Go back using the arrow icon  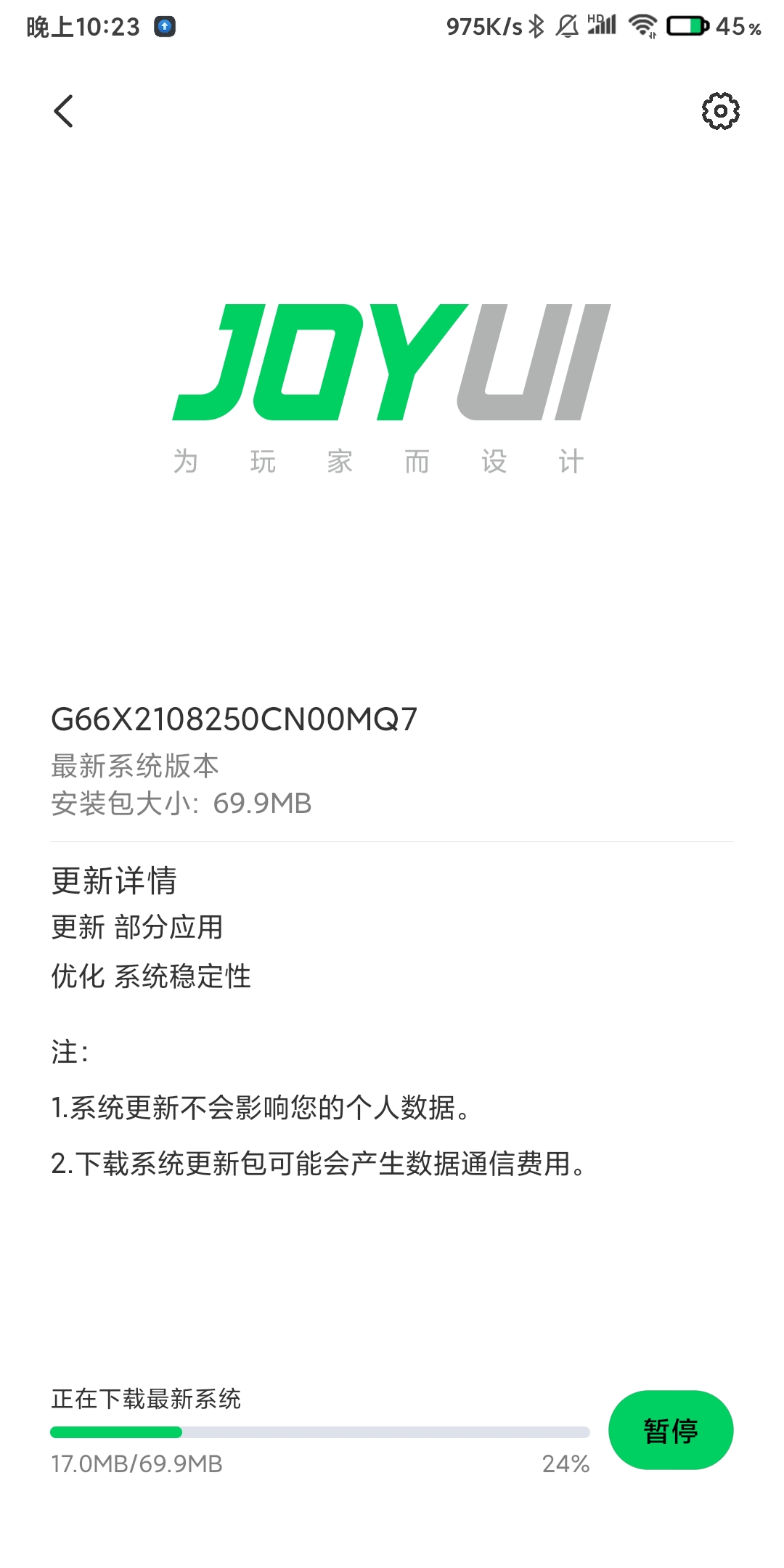[64, 111]
